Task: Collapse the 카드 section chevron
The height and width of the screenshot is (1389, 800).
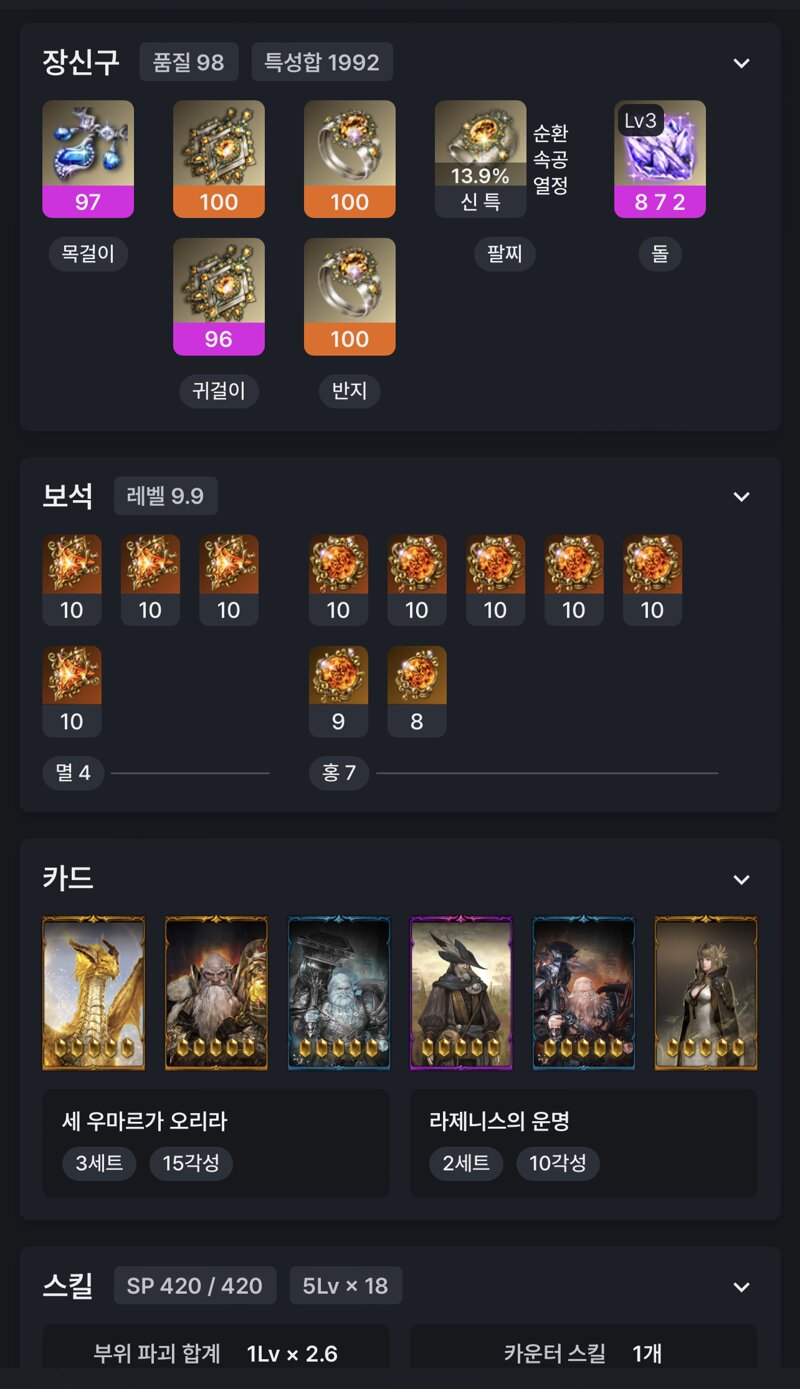Action: (x=741, y=880)
